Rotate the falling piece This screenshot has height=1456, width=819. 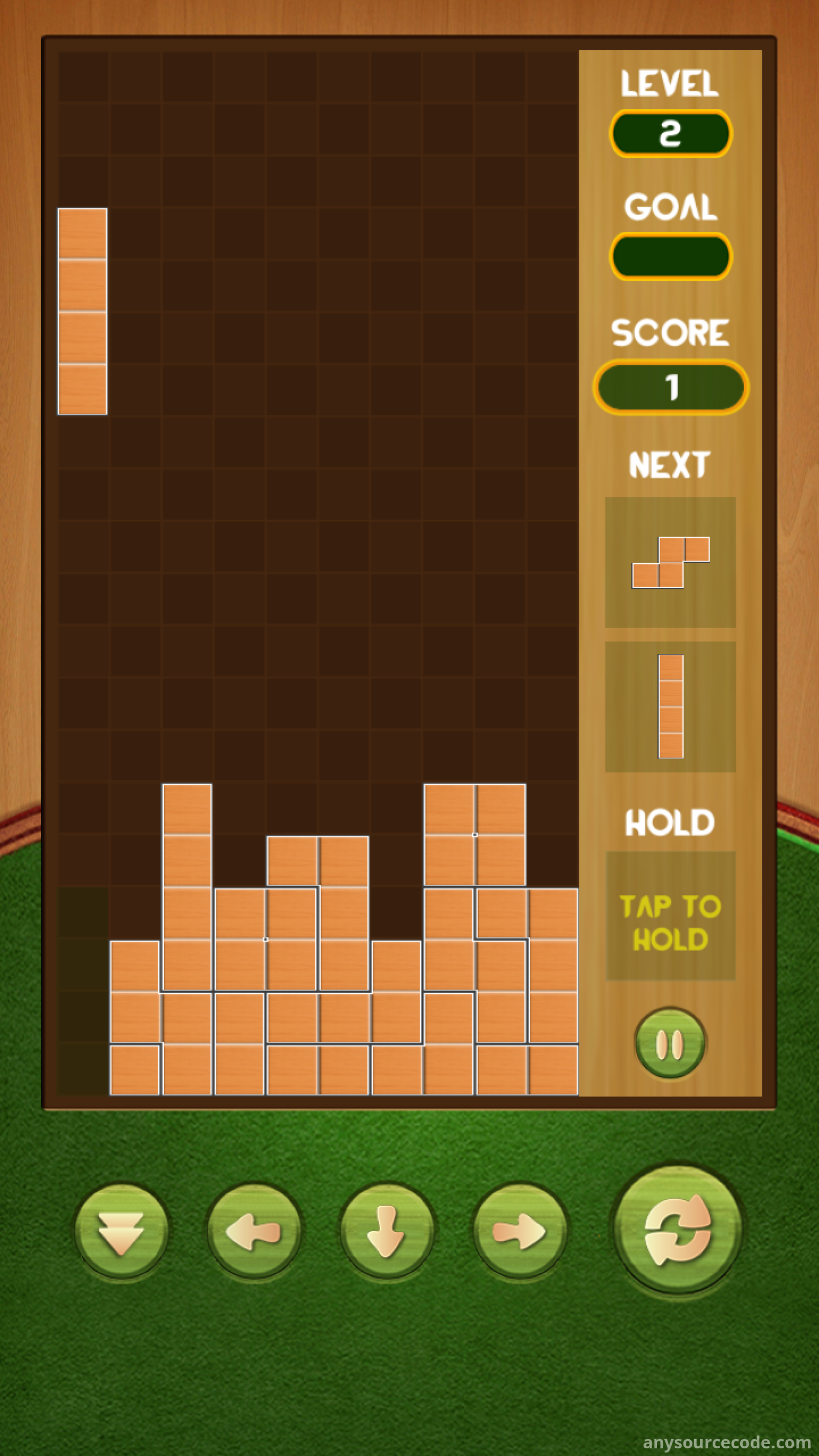tap(677, 1229)
